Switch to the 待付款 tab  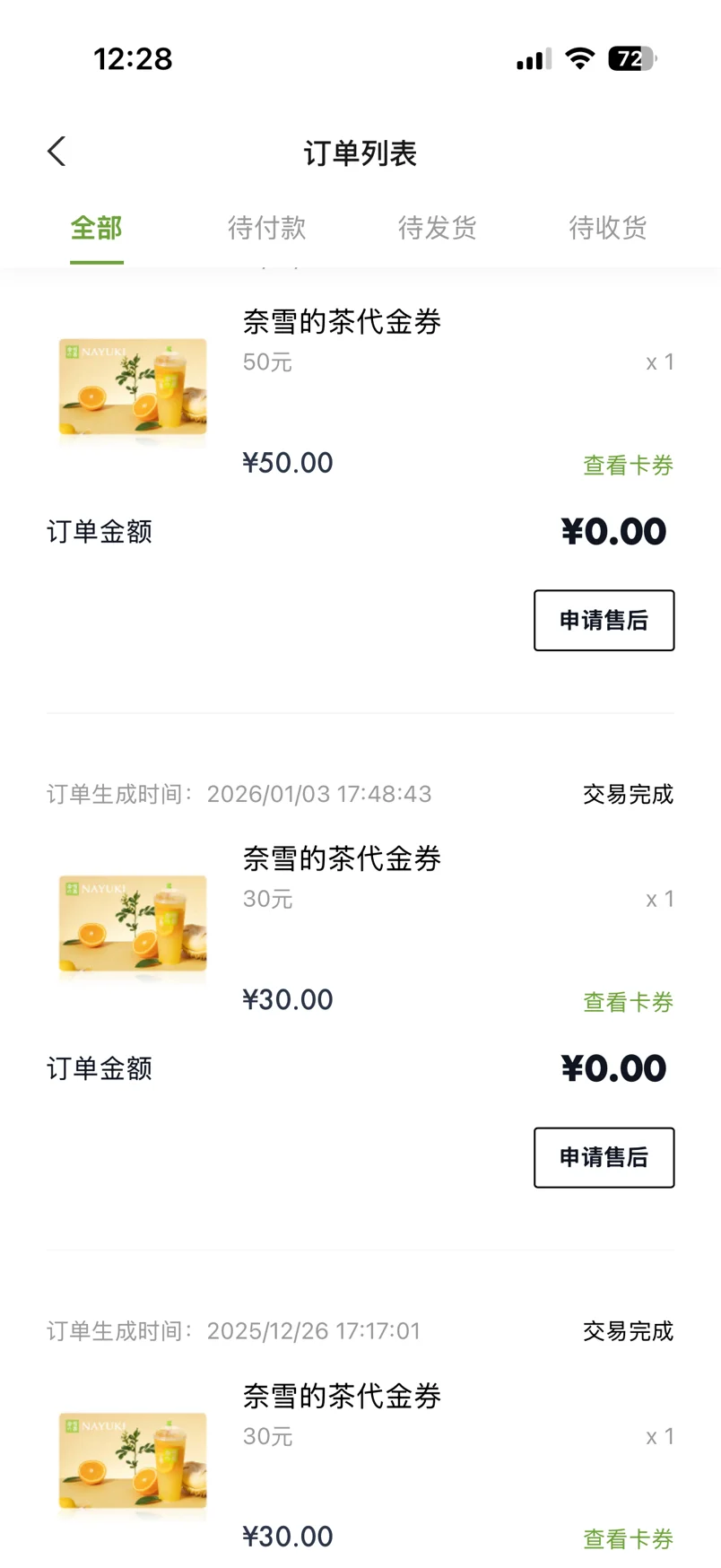point(266,228)
